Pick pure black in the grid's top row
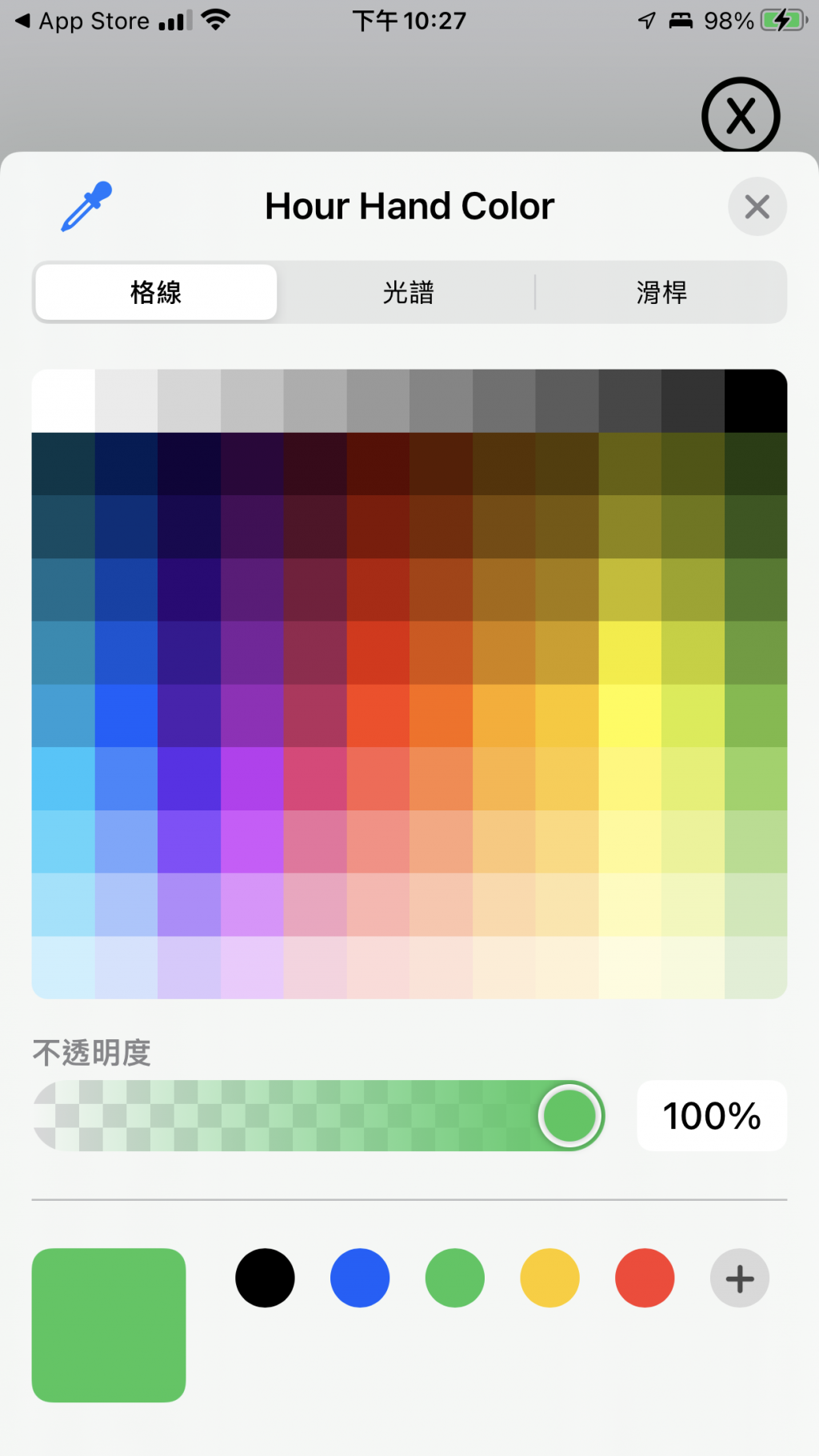 tap(756, 401)
